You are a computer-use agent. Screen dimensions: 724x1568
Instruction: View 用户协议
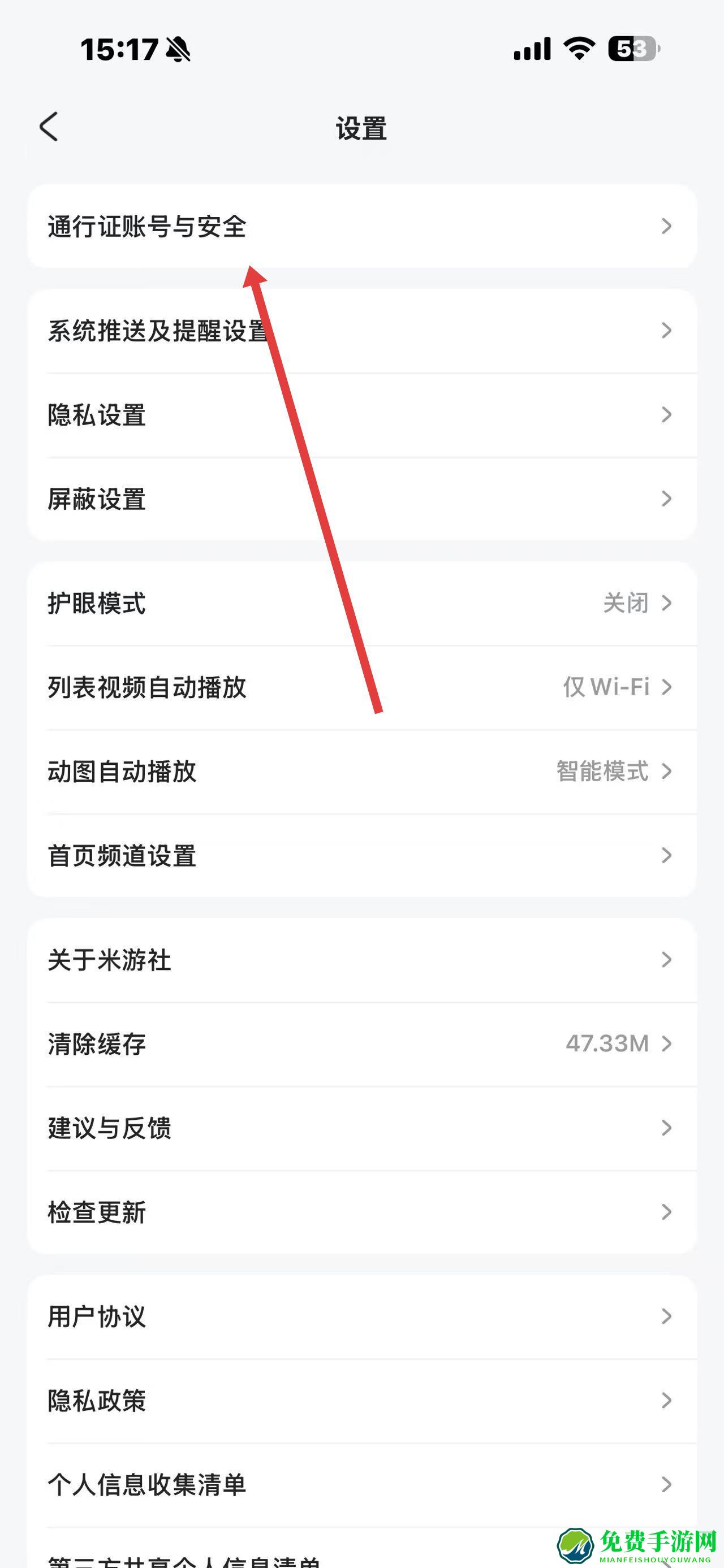point(361,1316)
